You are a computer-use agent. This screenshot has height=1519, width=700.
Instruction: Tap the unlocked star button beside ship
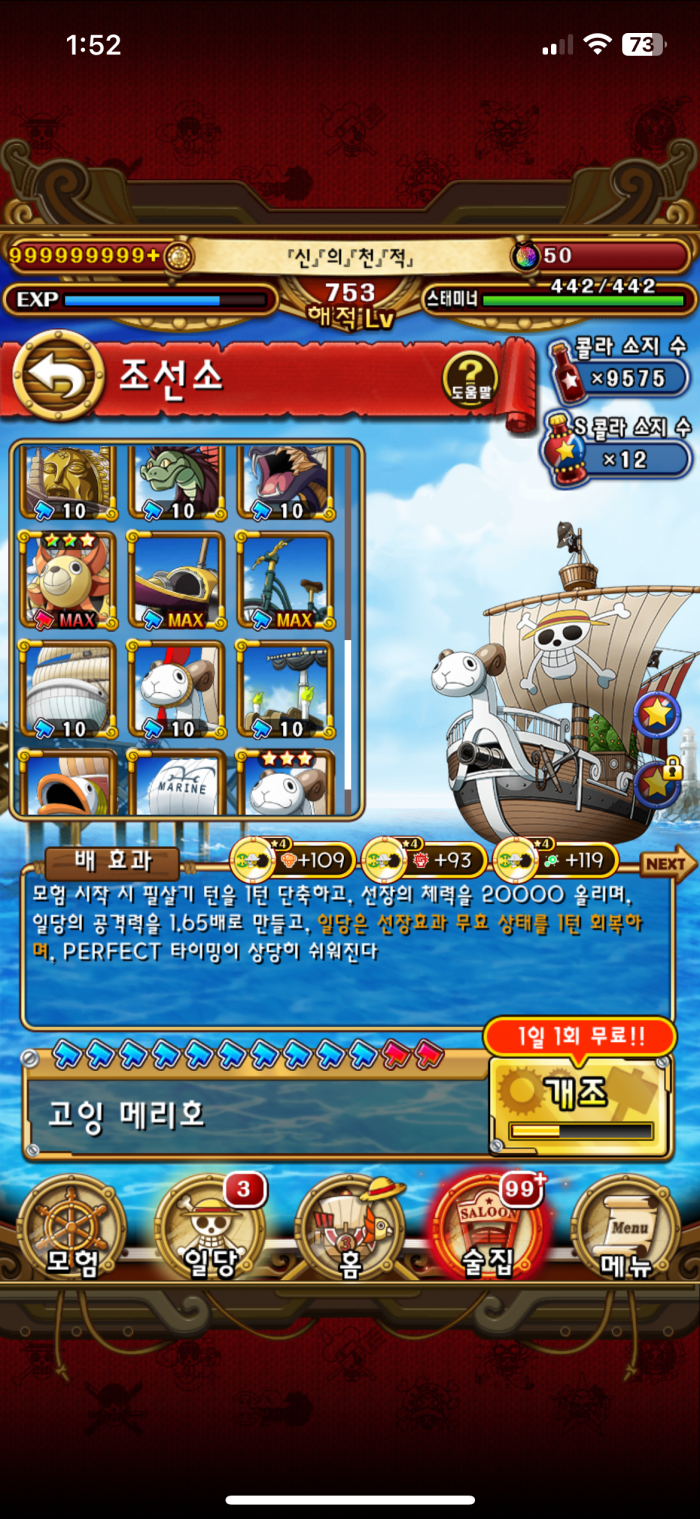pos(658,714)
